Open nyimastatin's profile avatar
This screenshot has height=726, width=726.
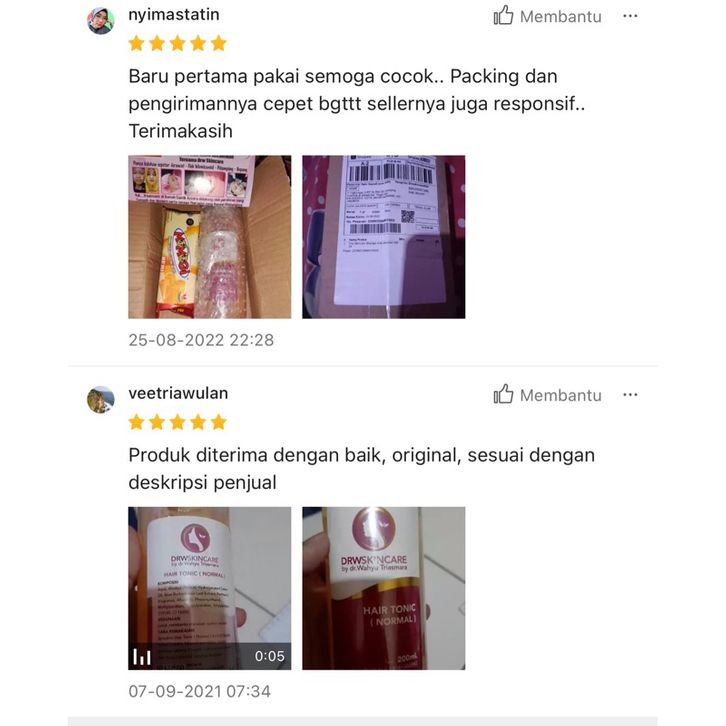tap(101, 21)
